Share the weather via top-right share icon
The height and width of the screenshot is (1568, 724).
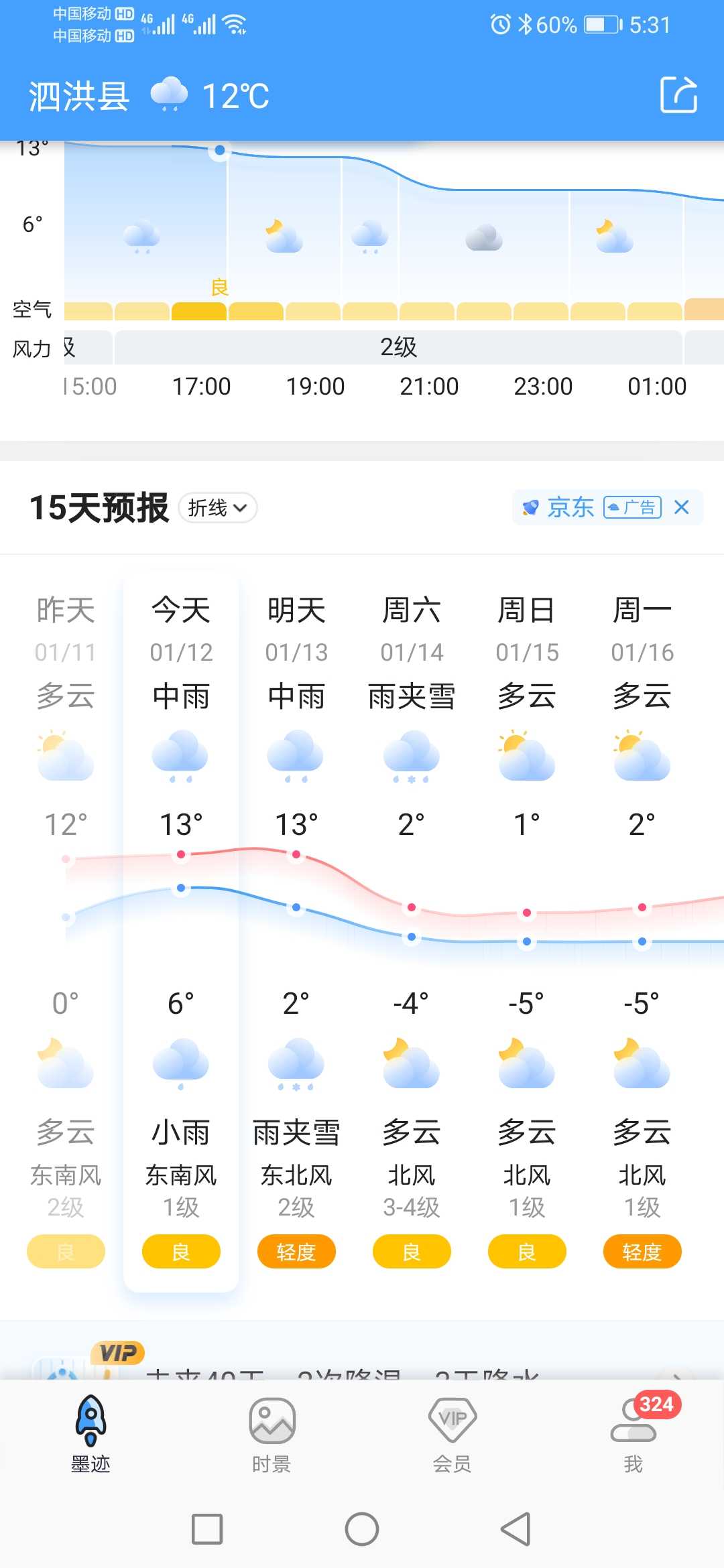(x=678, y=94)
